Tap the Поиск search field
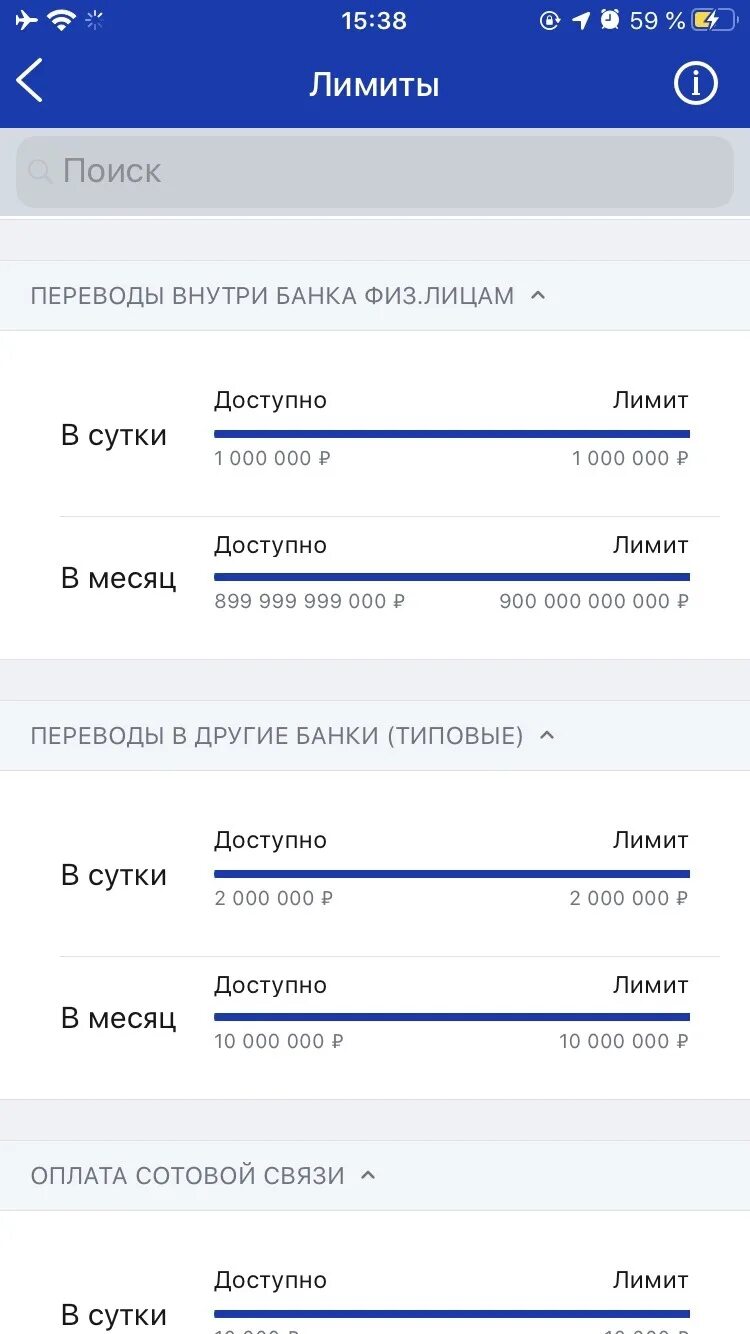The image size is (750, 1334). coord(375,172)
